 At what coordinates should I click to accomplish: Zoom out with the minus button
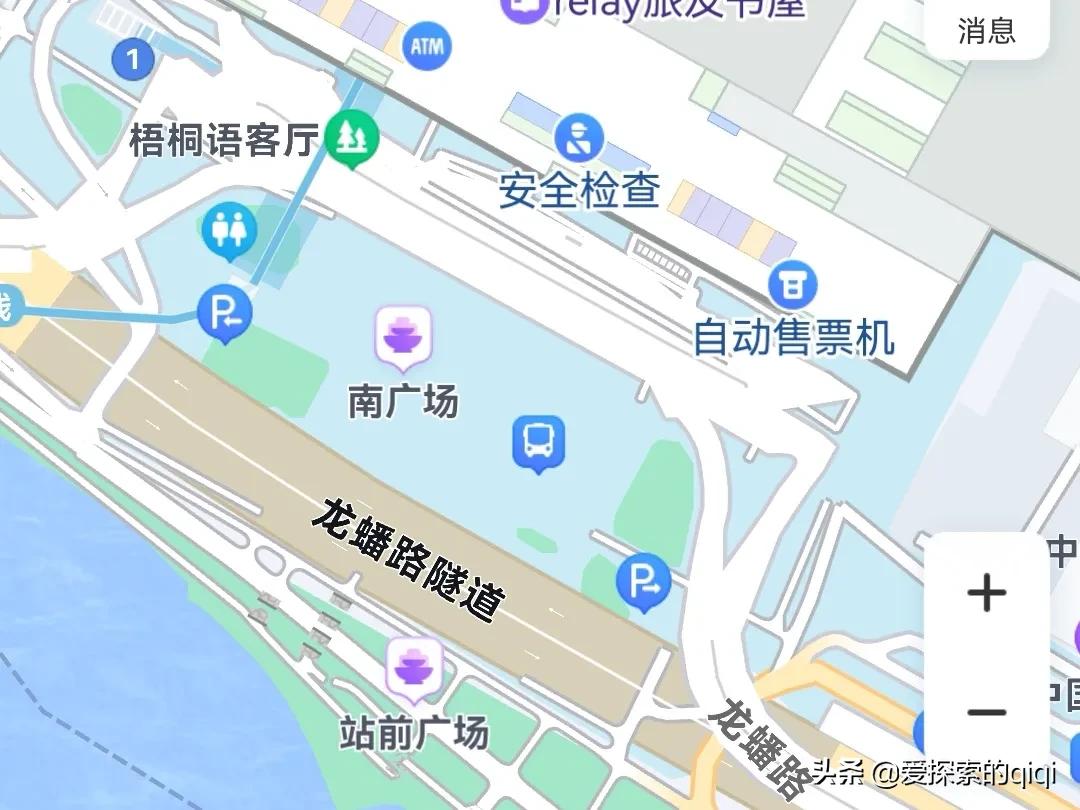click(x=986, y=712)
